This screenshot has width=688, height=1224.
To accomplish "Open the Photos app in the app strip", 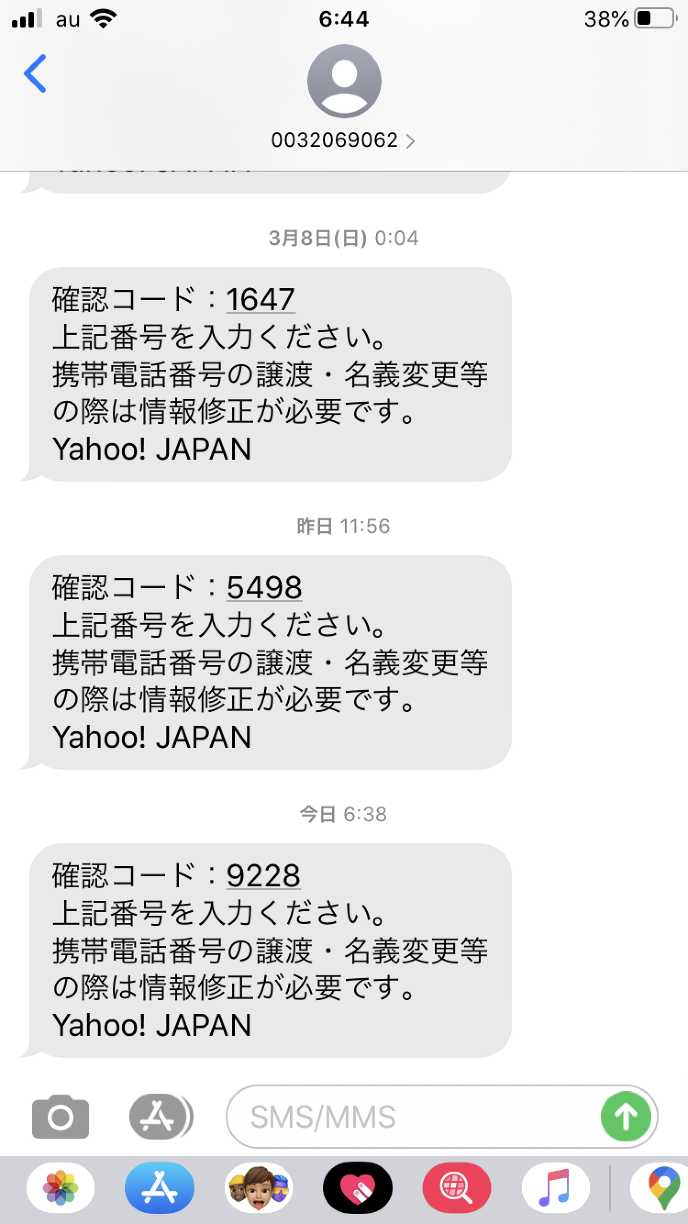I will coord(61,1189).
